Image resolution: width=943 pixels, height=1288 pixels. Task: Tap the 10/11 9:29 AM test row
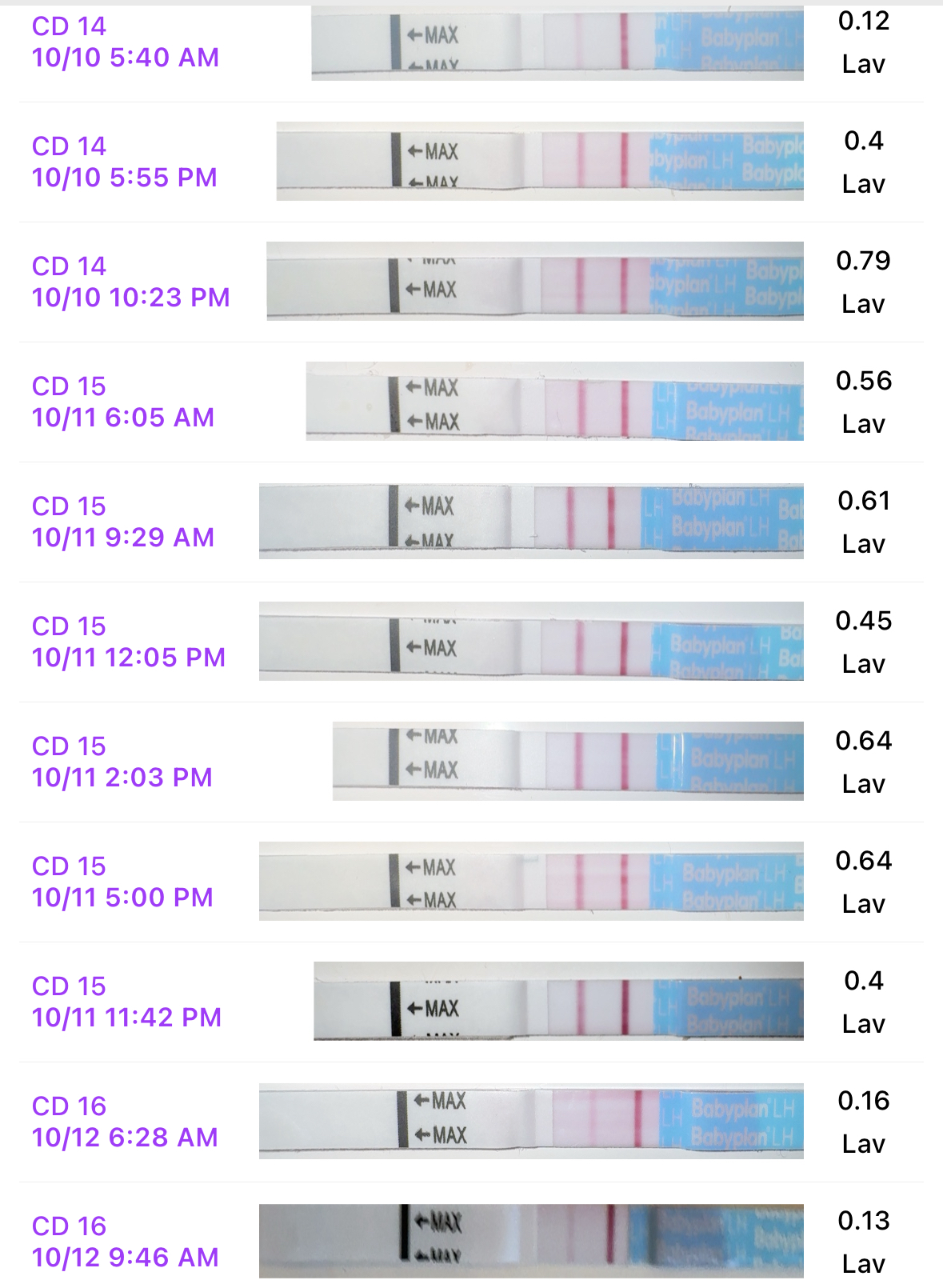(x=471, y=522)
